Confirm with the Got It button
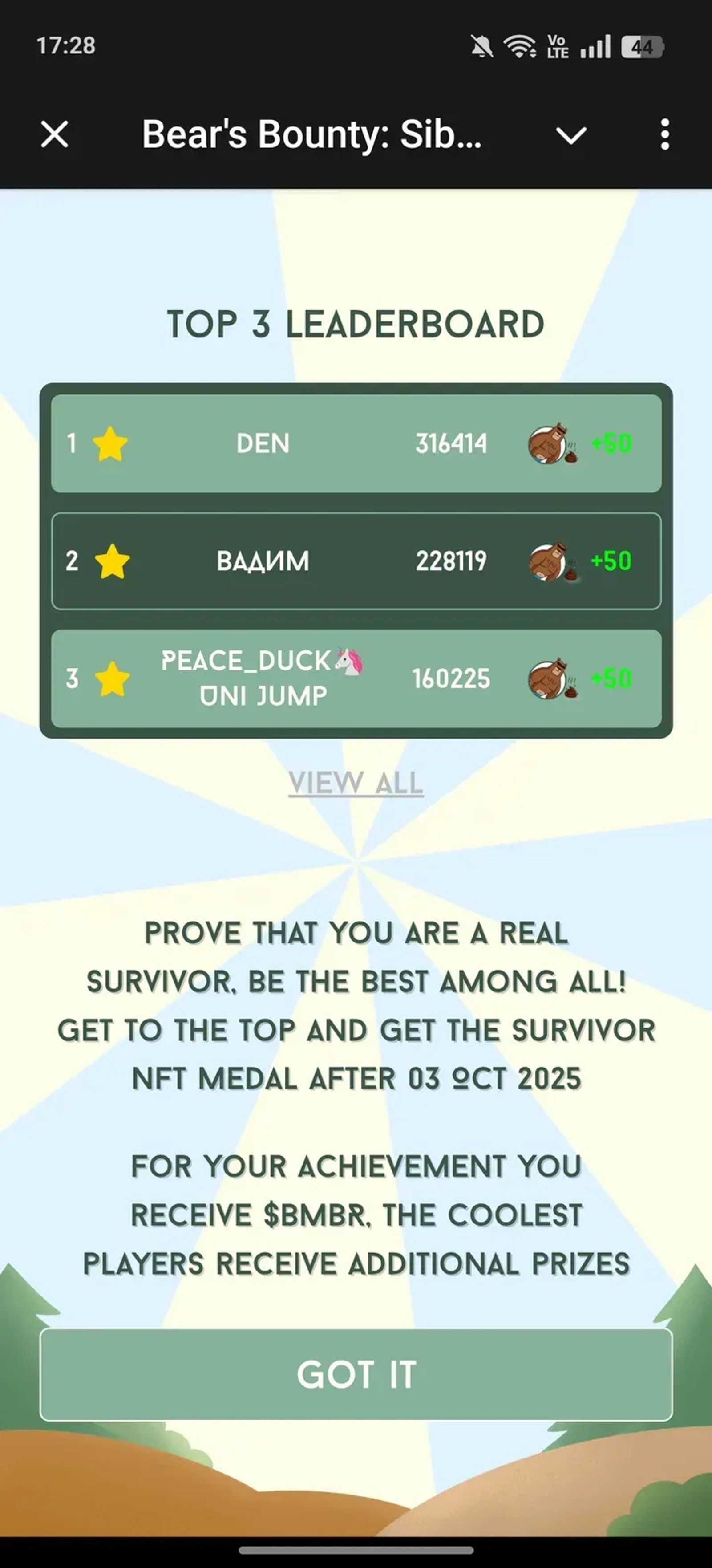 pyautogui.click(x=356, y=1374)
